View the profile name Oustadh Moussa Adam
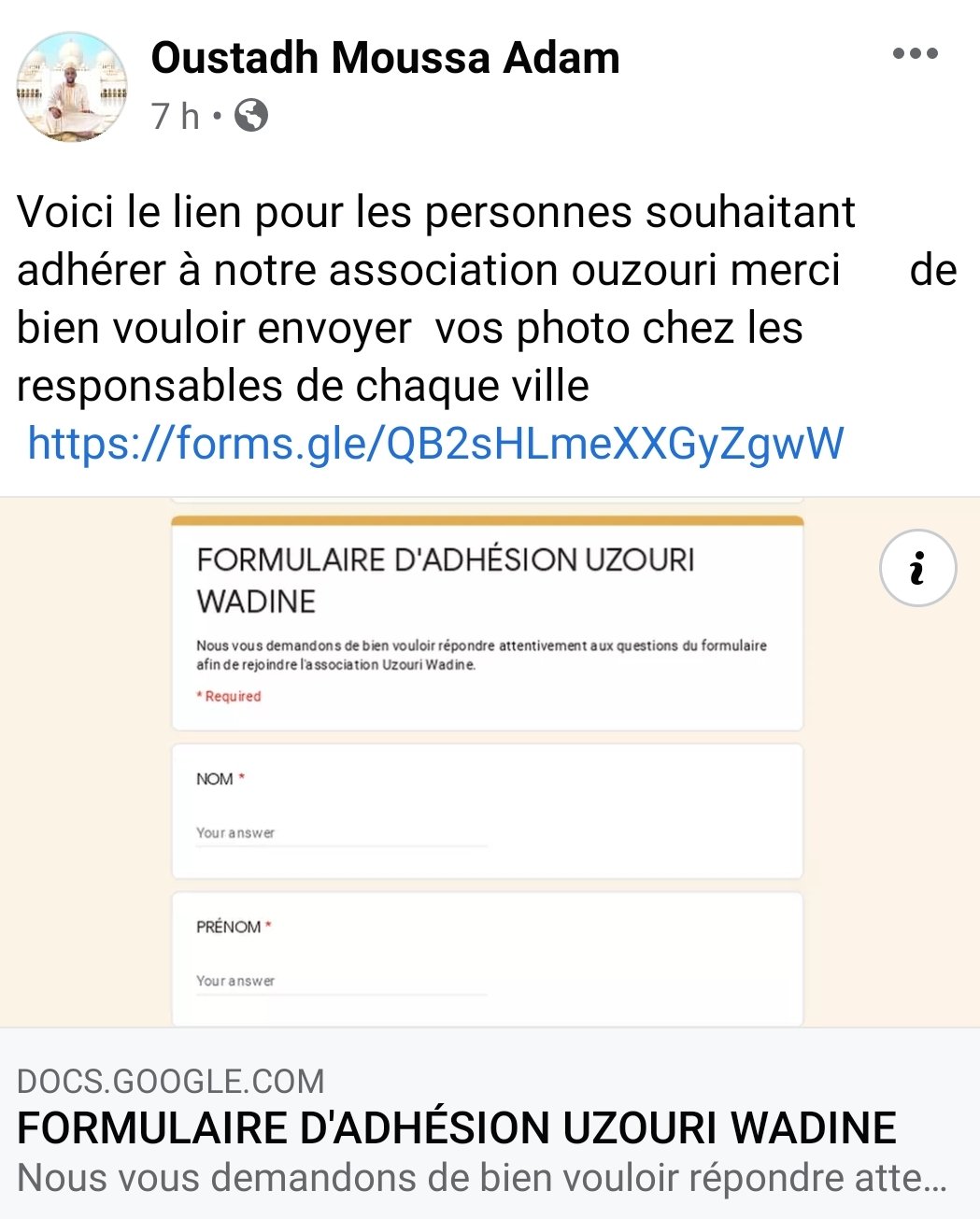Image resolution: width=980 pixels, height=1219 pixels. [385, 58]
